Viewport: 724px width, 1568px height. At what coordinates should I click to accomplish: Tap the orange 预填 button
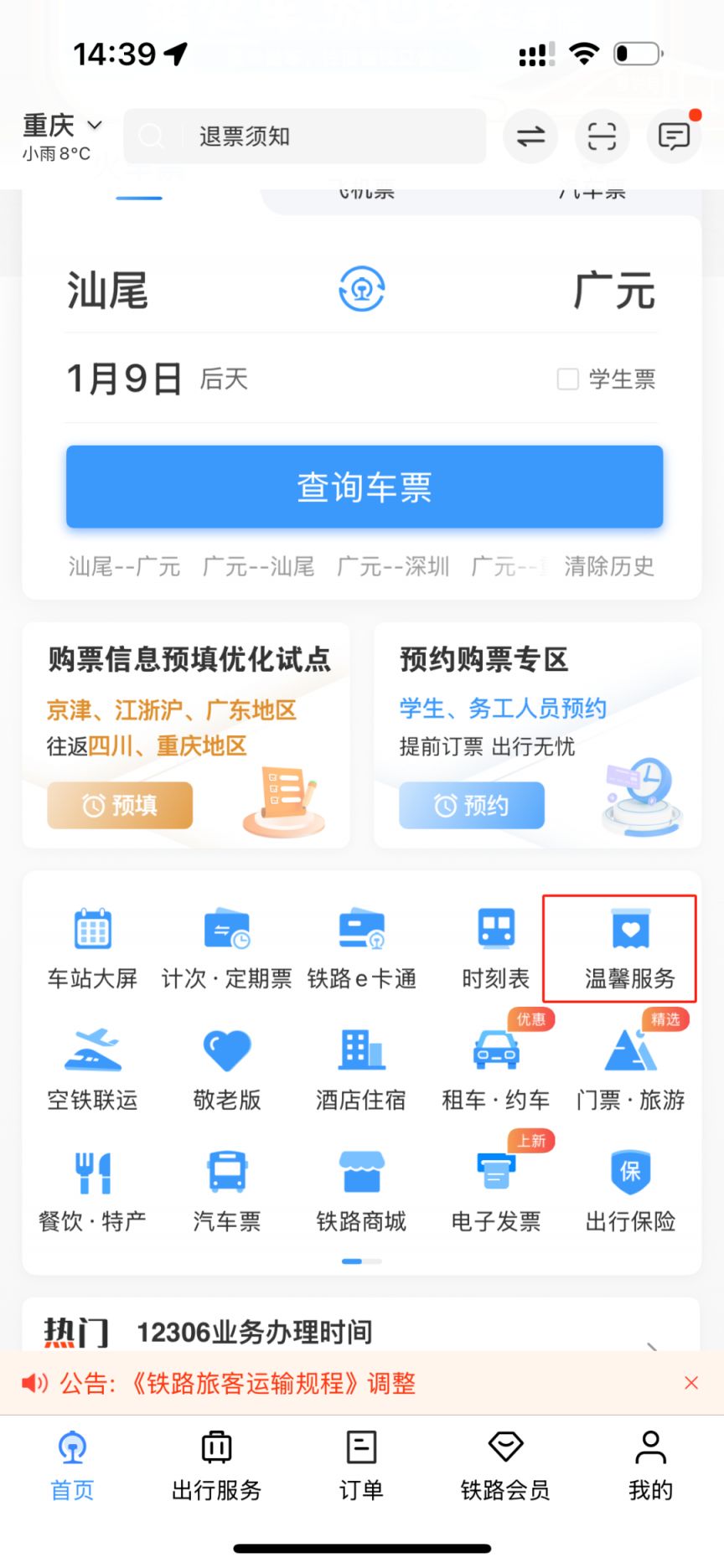pyautogui.click(x=120, y=805)
